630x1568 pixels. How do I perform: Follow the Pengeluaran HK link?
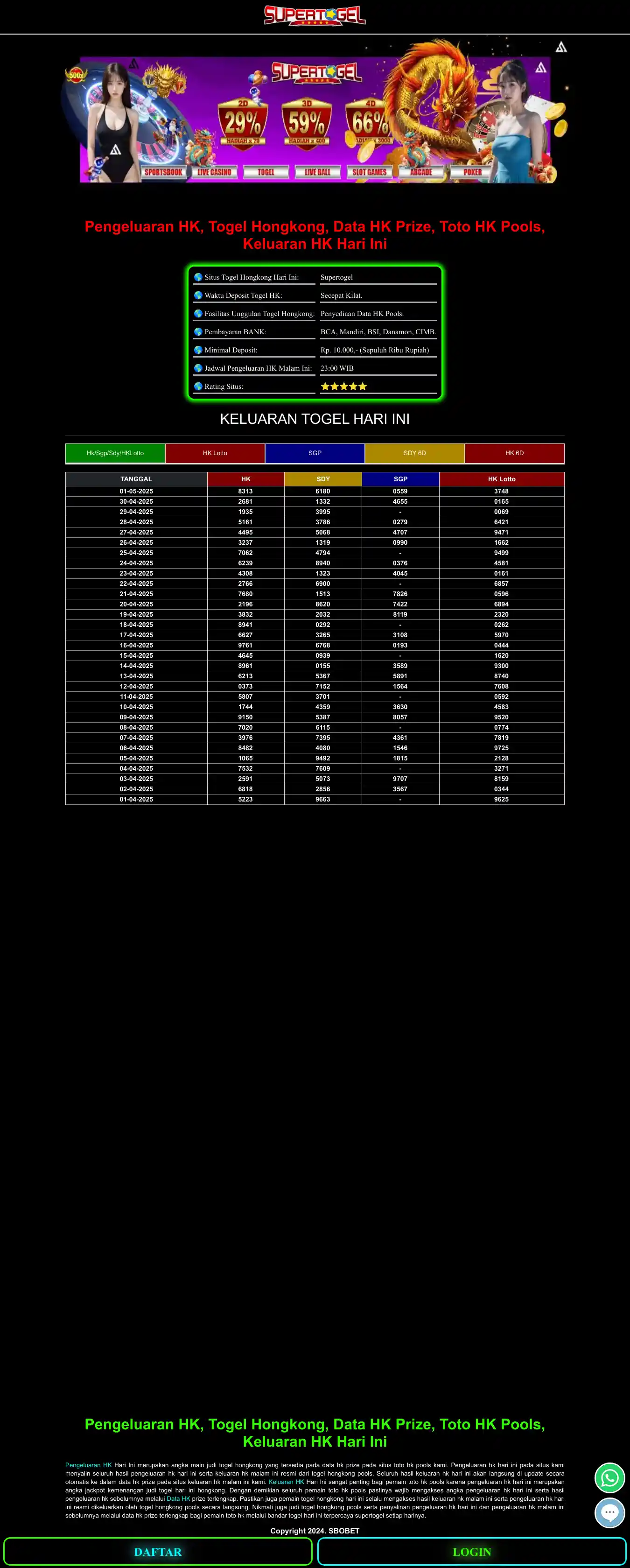point(88,1465)
